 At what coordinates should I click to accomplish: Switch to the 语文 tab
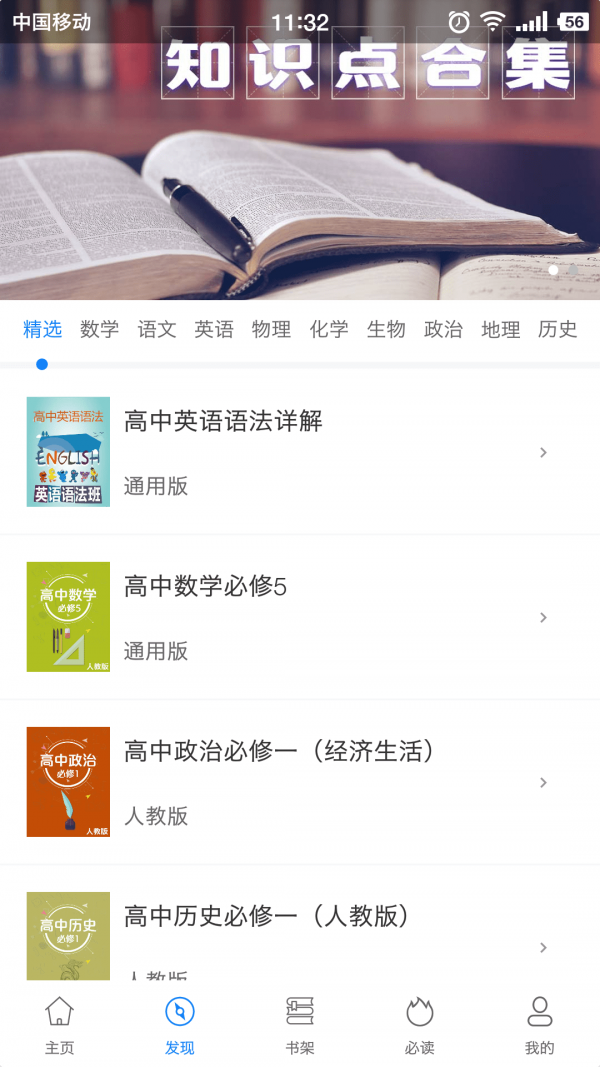[x=157, y=329]
